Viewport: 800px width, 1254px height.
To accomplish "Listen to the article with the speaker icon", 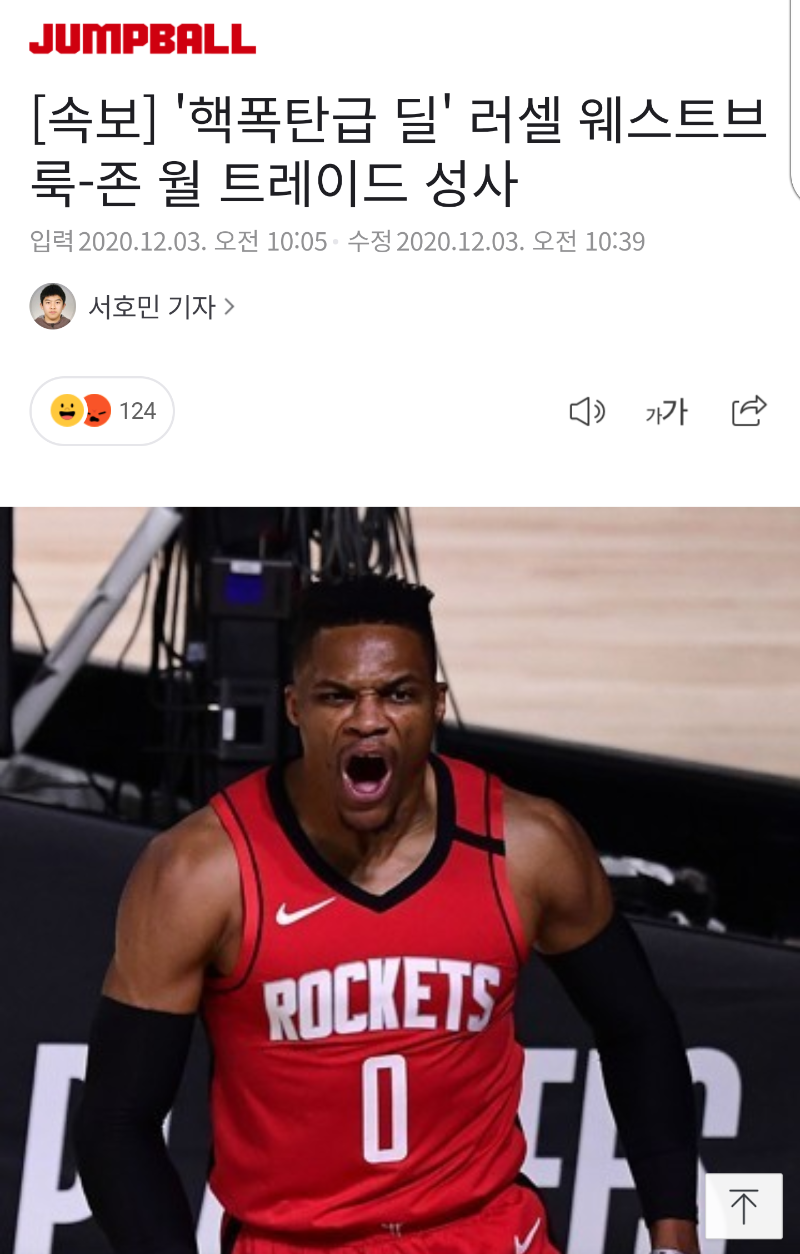I will click(587, 411).
